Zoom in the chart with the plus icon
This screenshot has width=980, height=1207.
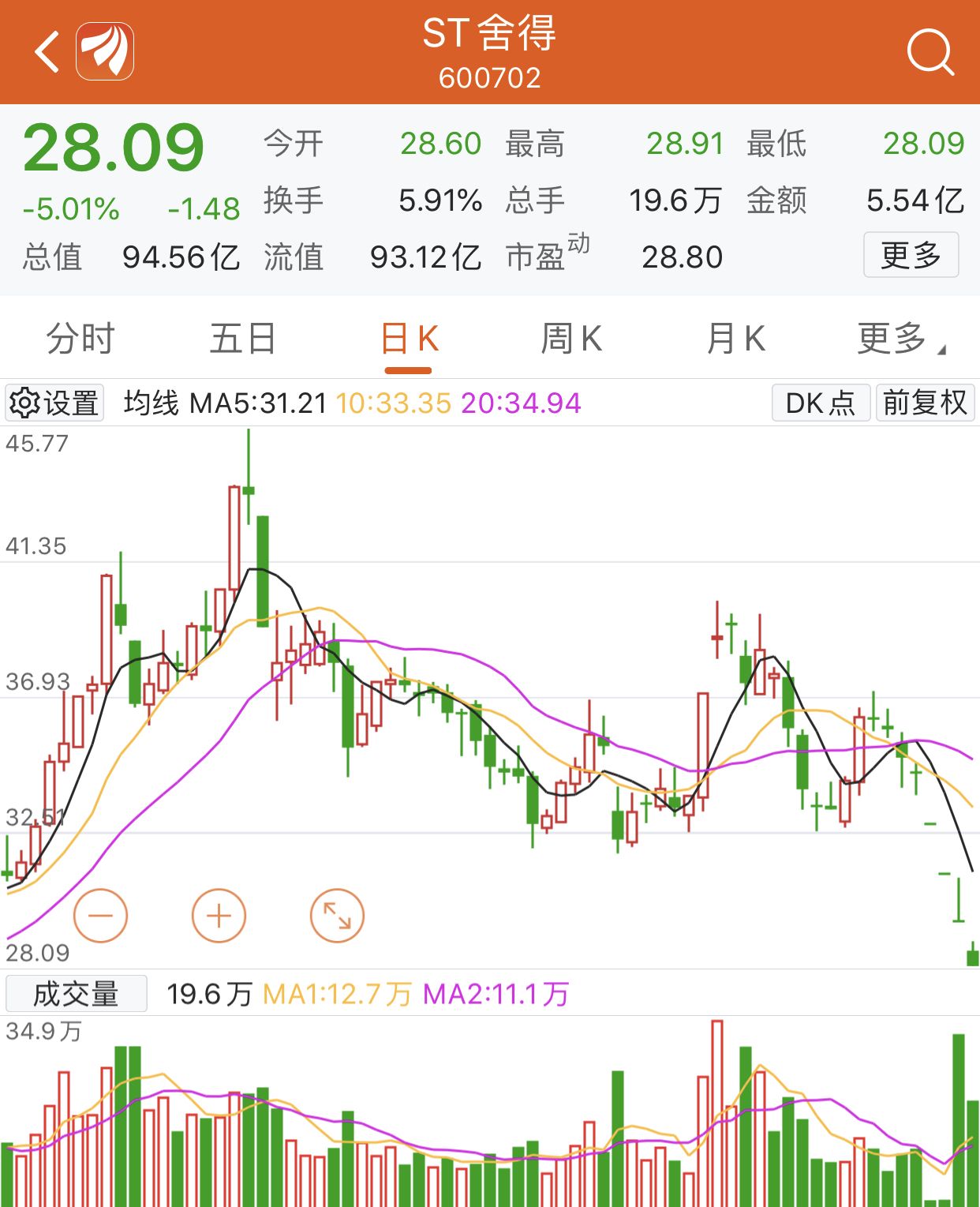(219, 914)
